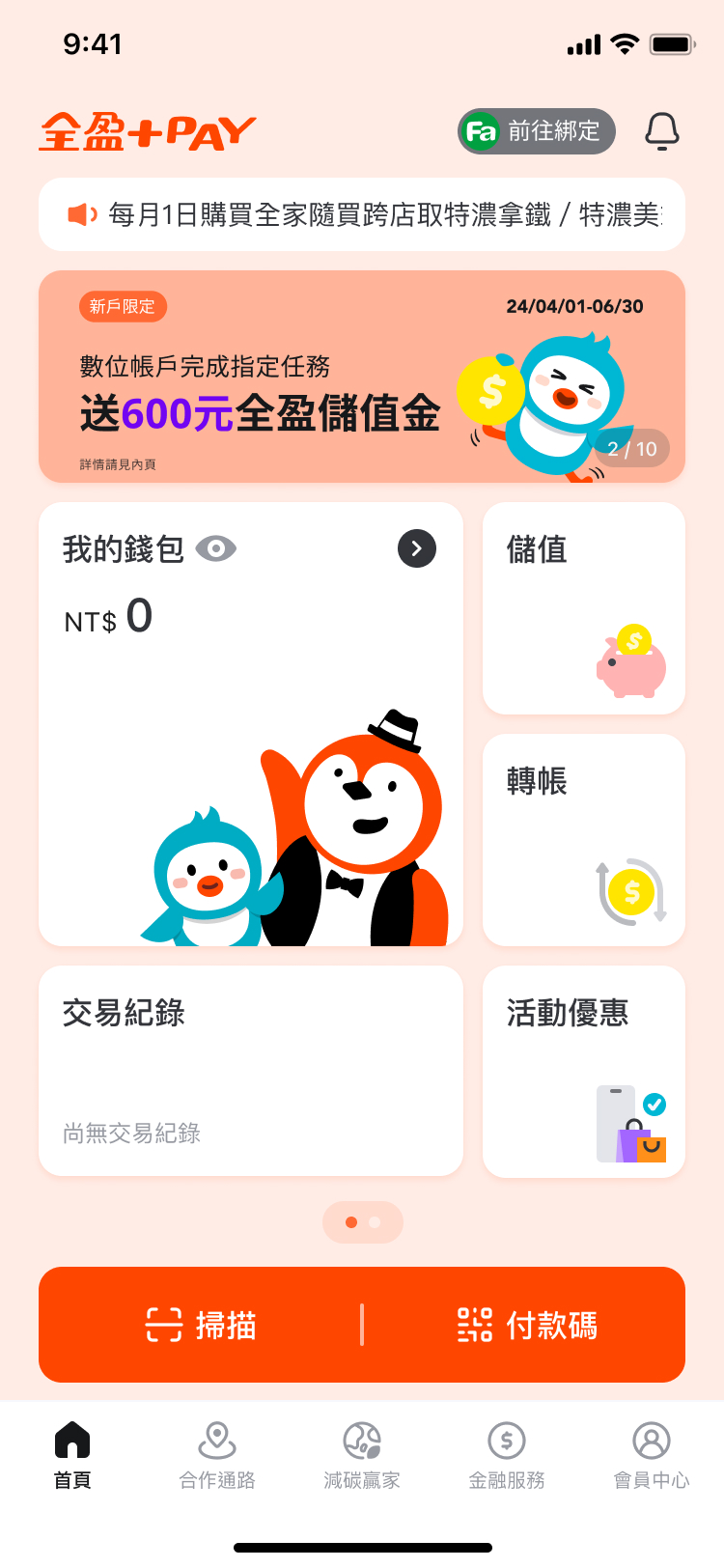Open the notifications bell
The width and height of the screenshot is (724, 1568).
pyautogui.click(x=661, y=131)
